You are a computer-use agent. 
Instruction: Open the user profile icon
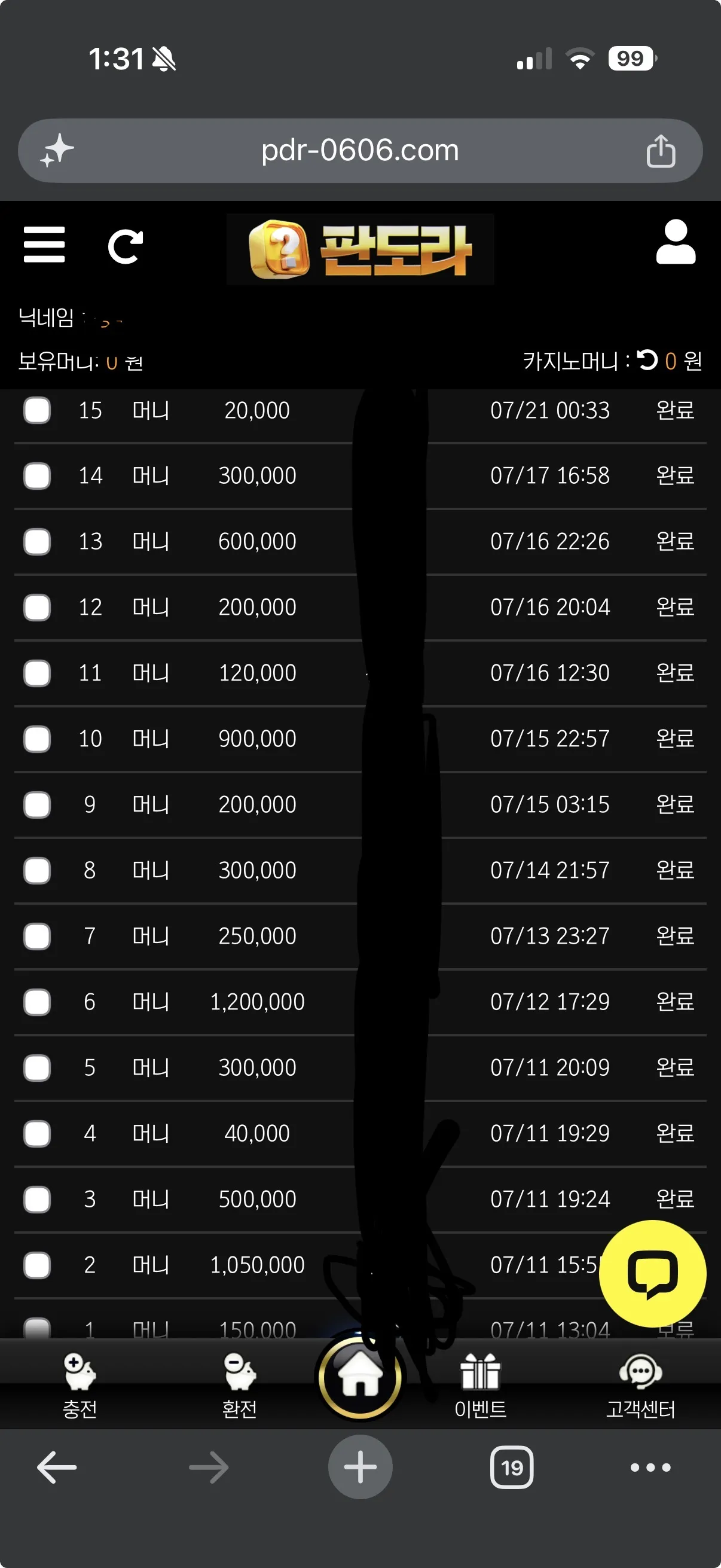click(676, 242)
